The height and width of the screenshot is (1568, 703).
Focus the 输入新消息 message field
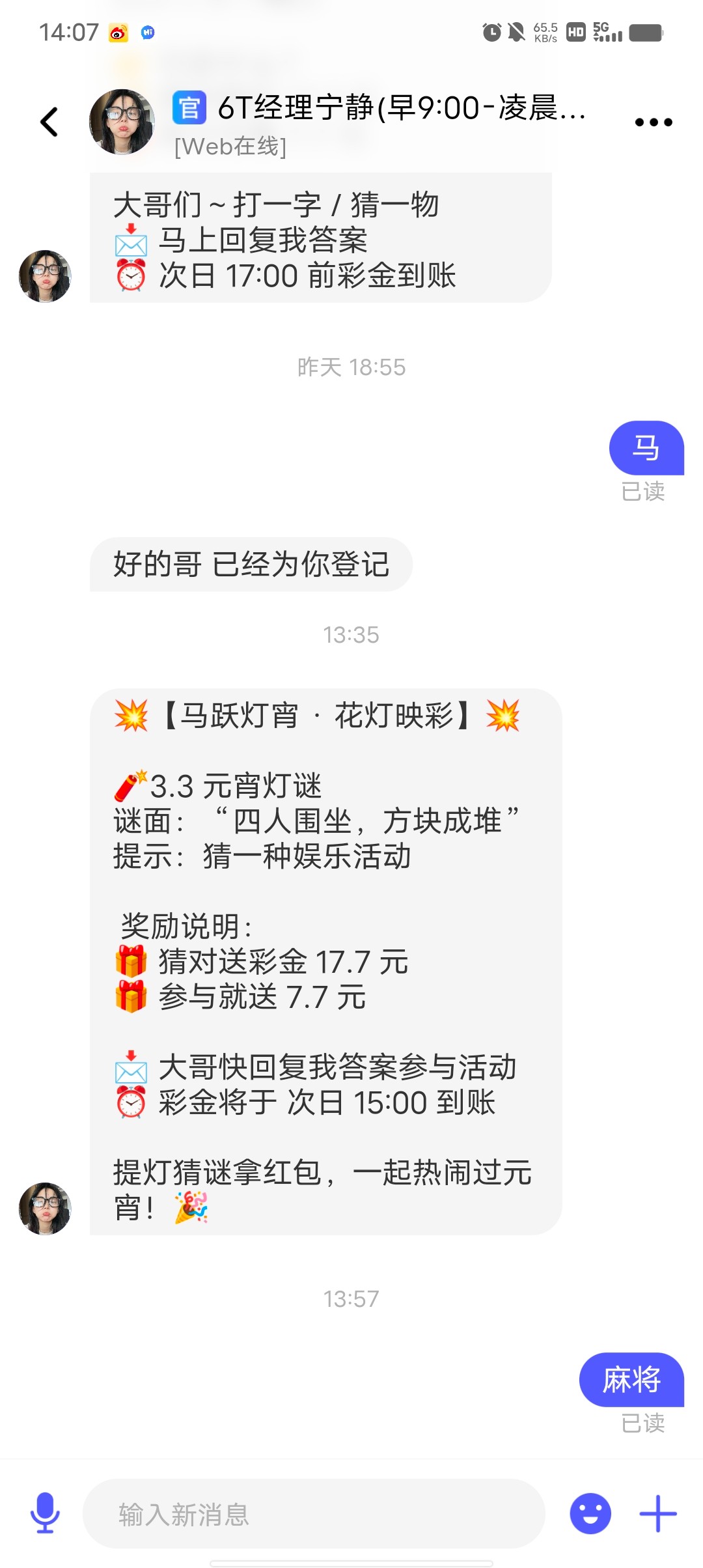312,1514
